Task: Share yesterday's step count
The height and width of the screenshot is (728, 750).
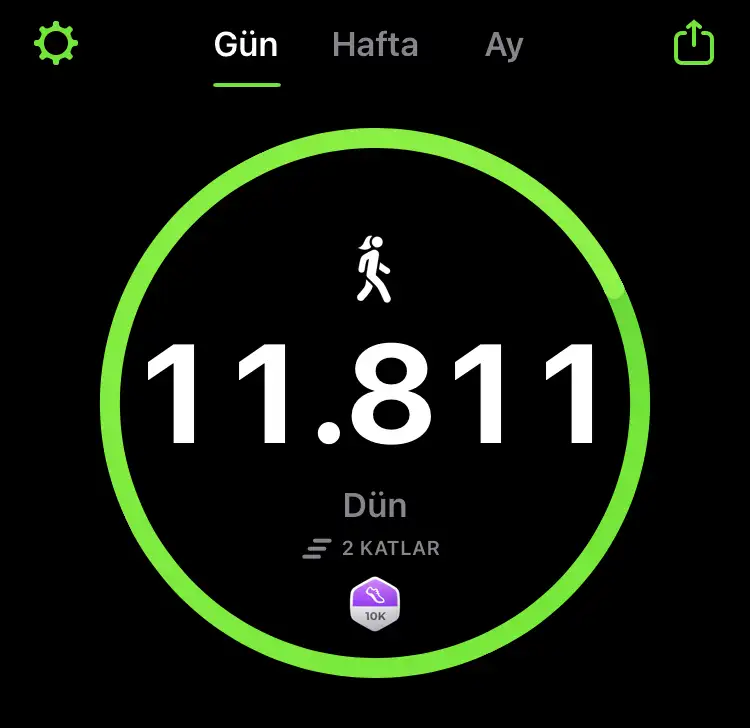Action: tap(693, 44)
